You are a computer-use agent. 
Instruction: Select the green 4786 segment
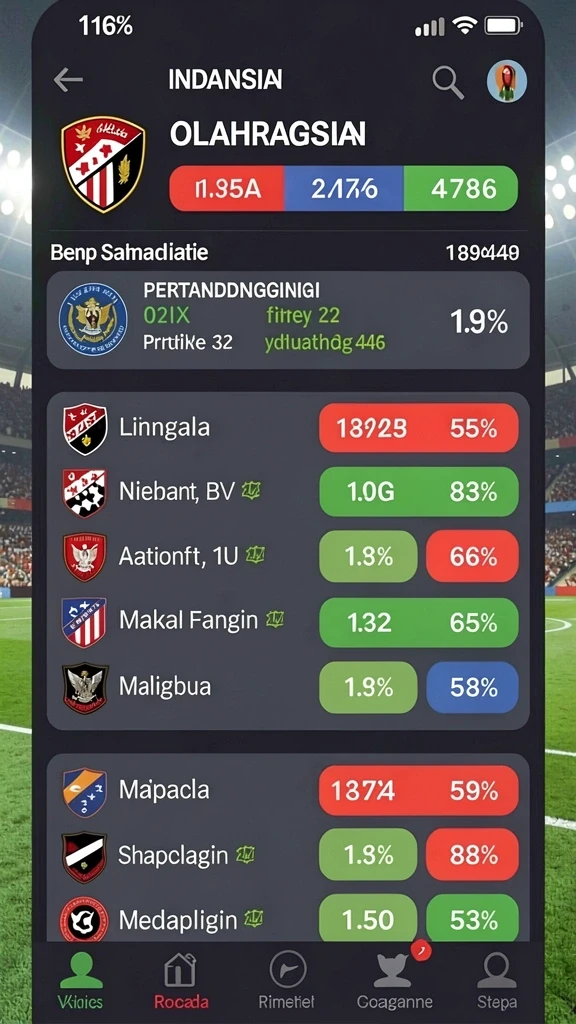(x=461, y=188)
